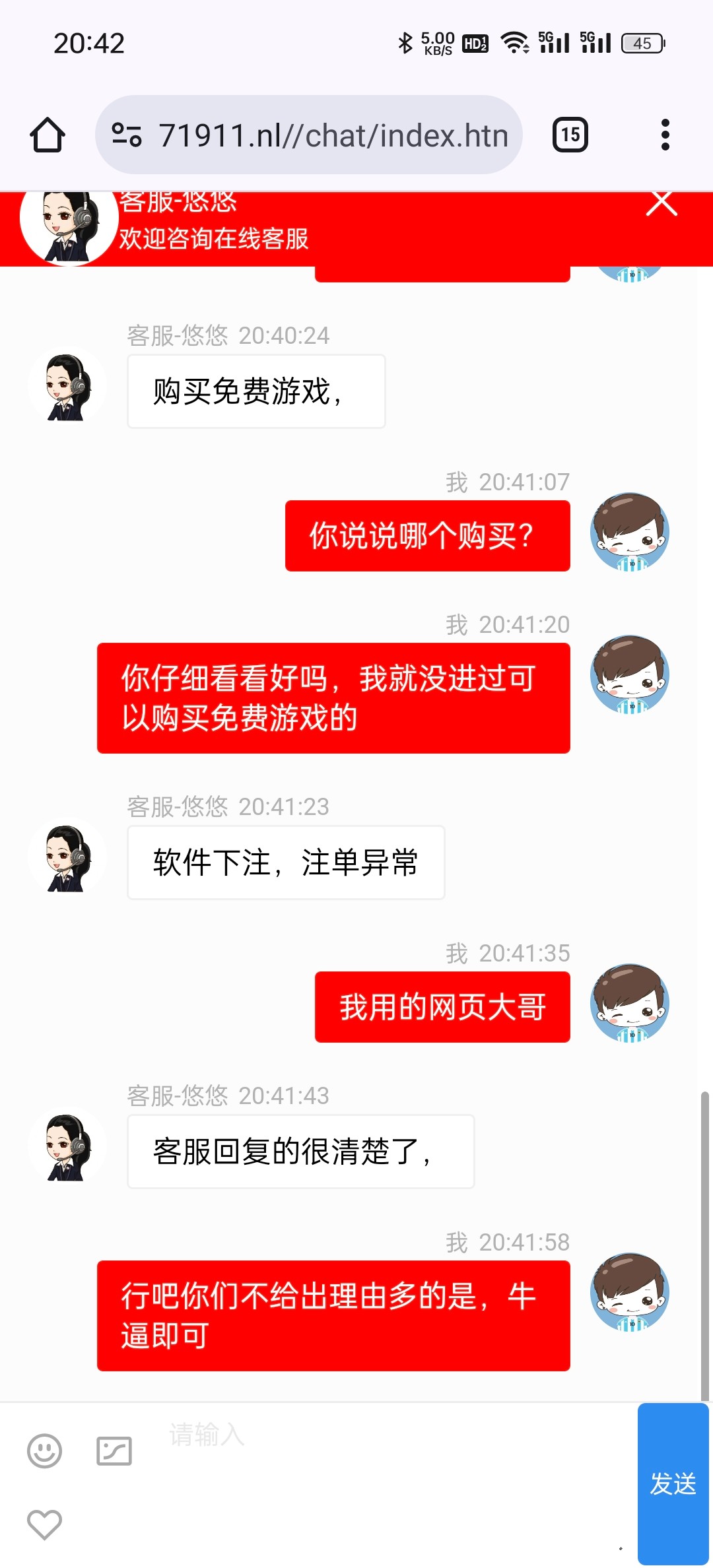This screenshot has height=1568, width=713.
Task: Open the browser three-dot overflow menu
Action: [x=665, y=135]
